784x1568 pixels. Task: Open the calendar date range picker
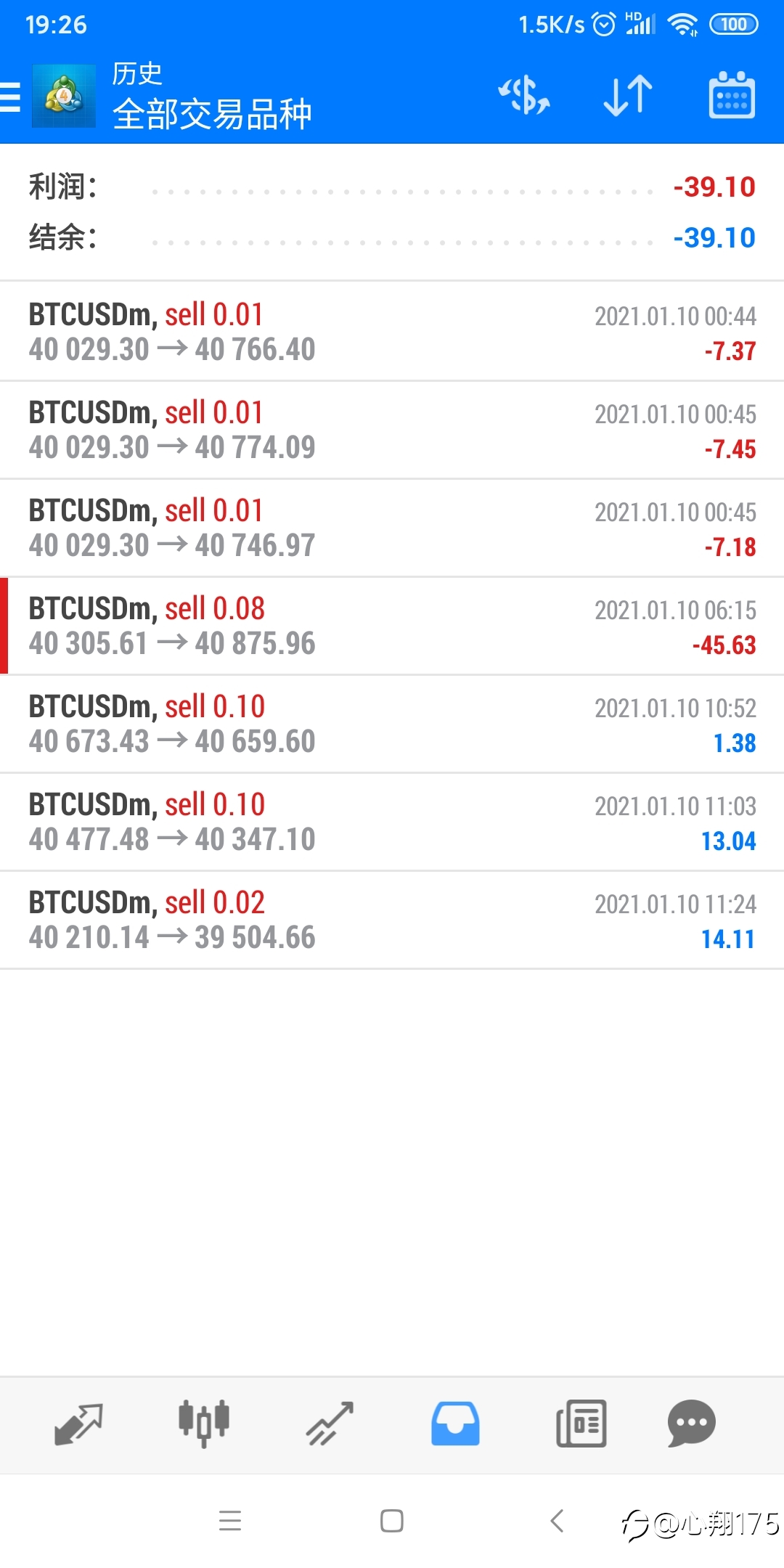[x=732, y=95]
